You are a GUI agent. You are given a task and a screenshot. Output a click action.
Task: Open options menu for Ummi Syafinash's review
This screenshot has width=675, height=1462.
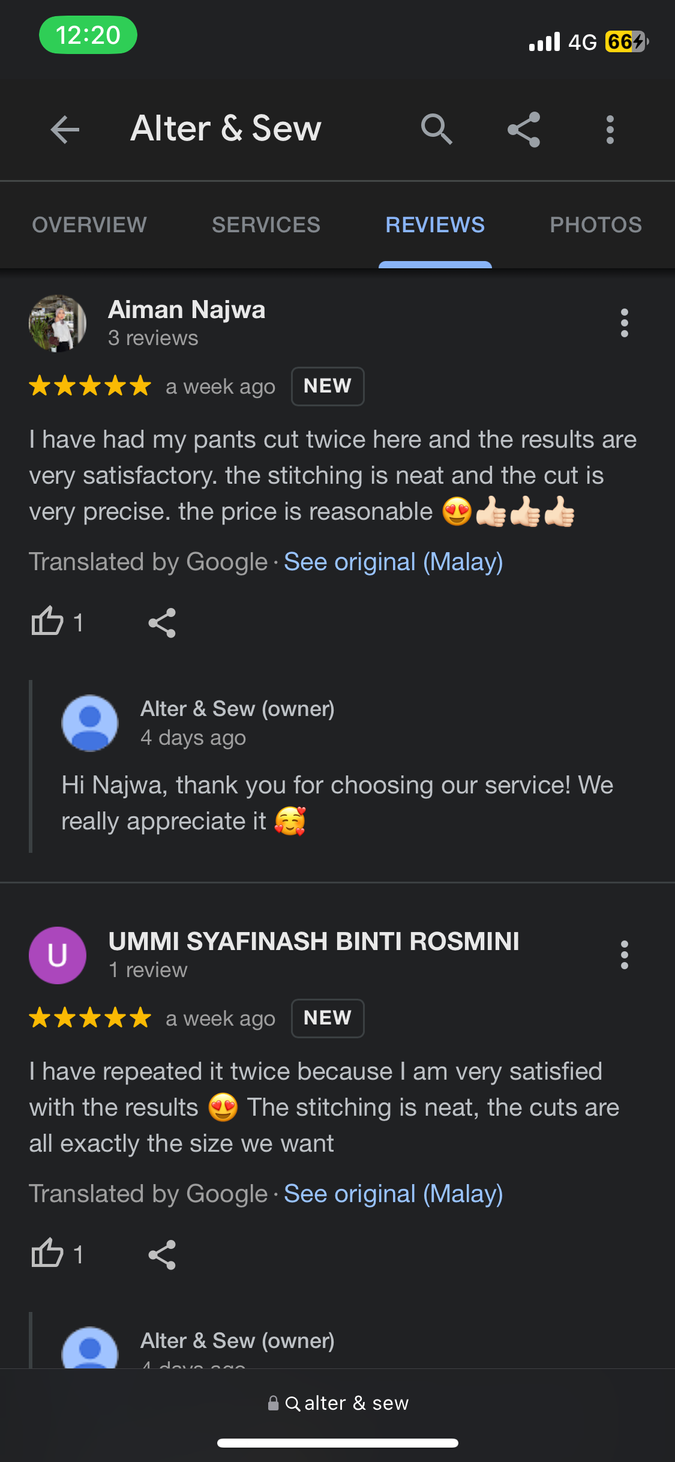(x=624, y=955)
